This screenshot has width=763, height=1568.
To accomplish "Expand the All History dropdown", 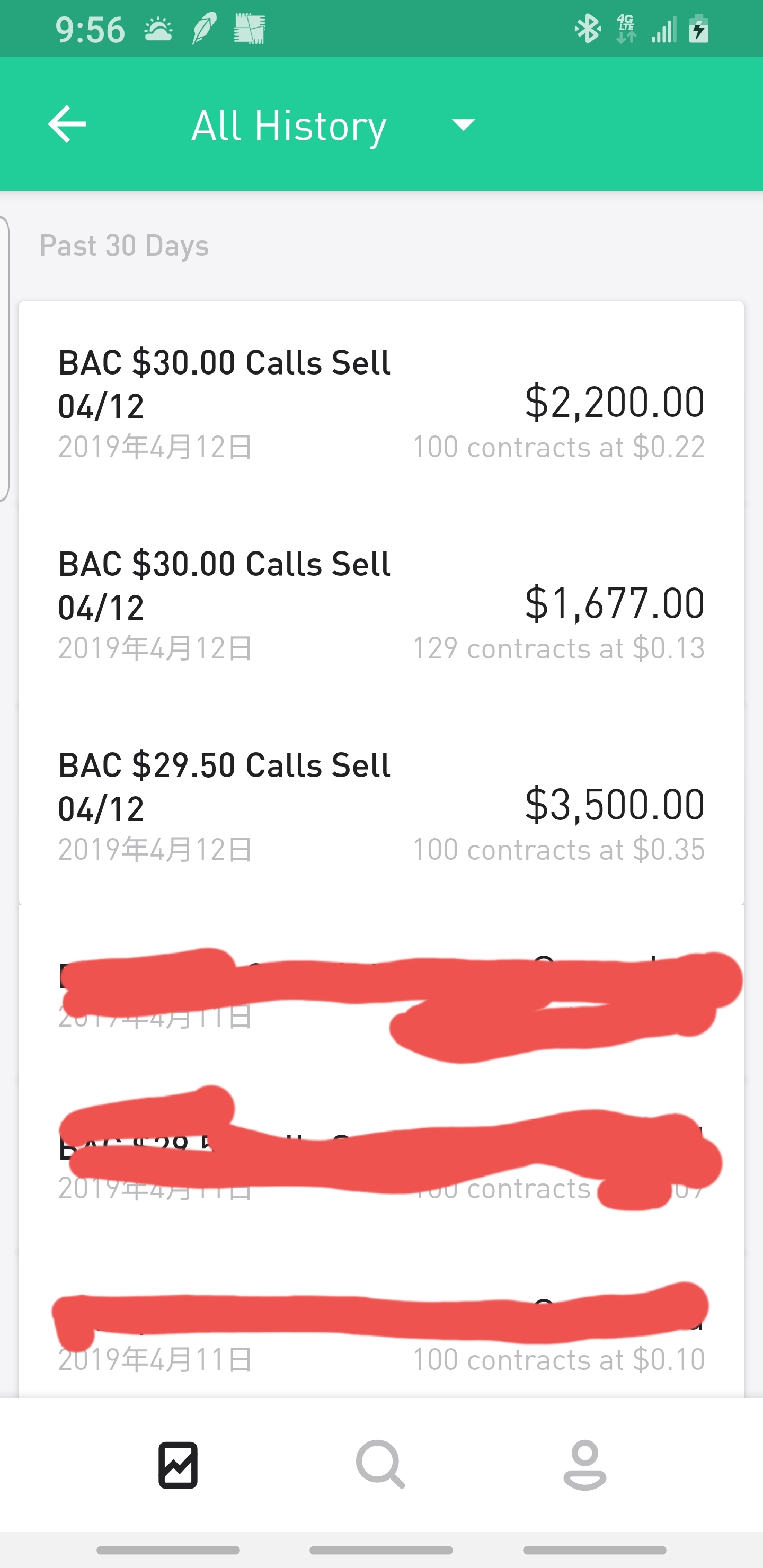I will pyautogui.click(x=334, y=126).
